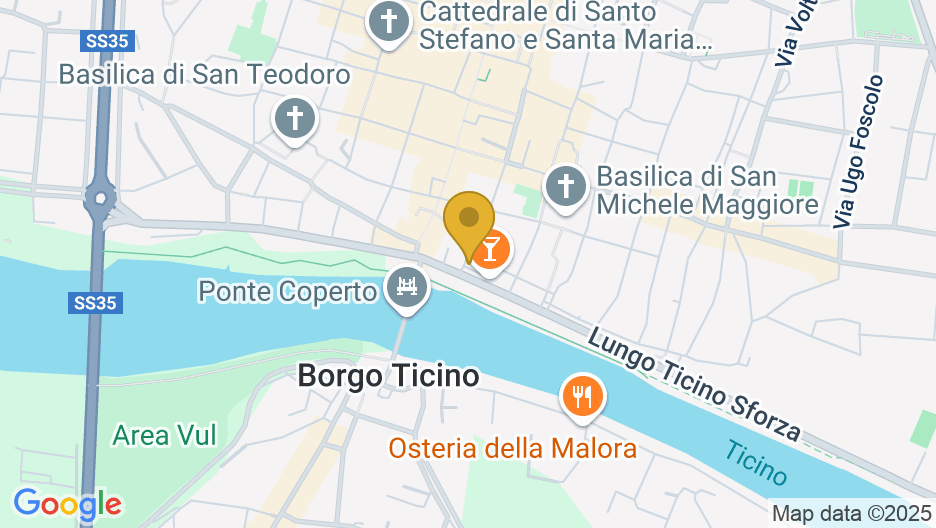The width and height of the screenshot is (936, 528).
Task: Open the Basilica di San Michele Maggiore marker
Action: [x=564, y=187]
